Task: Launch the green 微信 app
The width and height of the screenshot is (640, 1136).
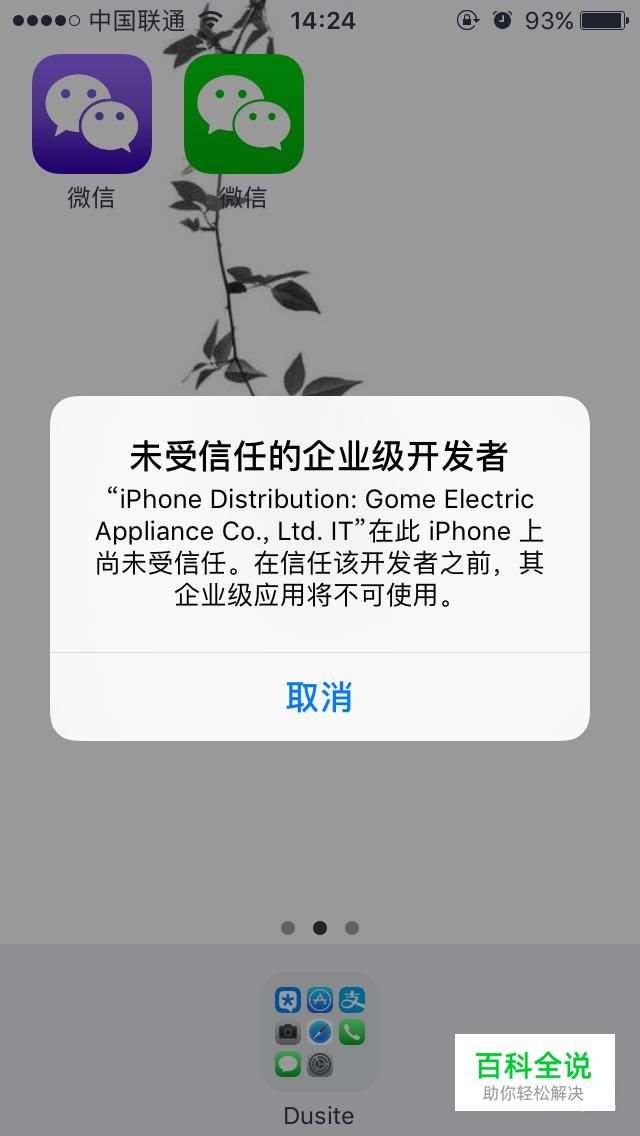Action: point(243,115)
